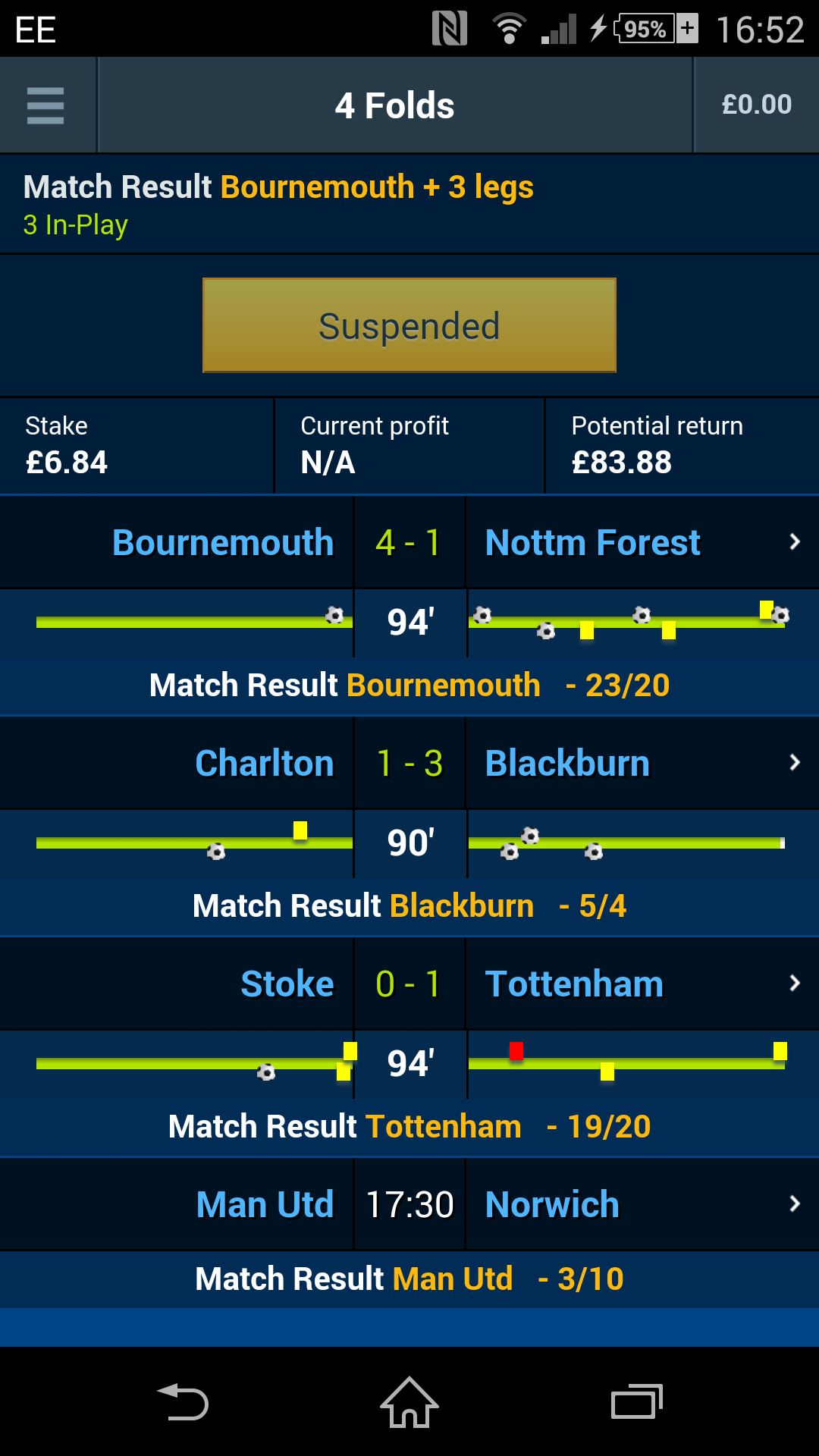The height and width of the screenshot is (1456, 819).
Task: Open Bournemouth vs Nottm Forest match
Action: pos(409,542)
